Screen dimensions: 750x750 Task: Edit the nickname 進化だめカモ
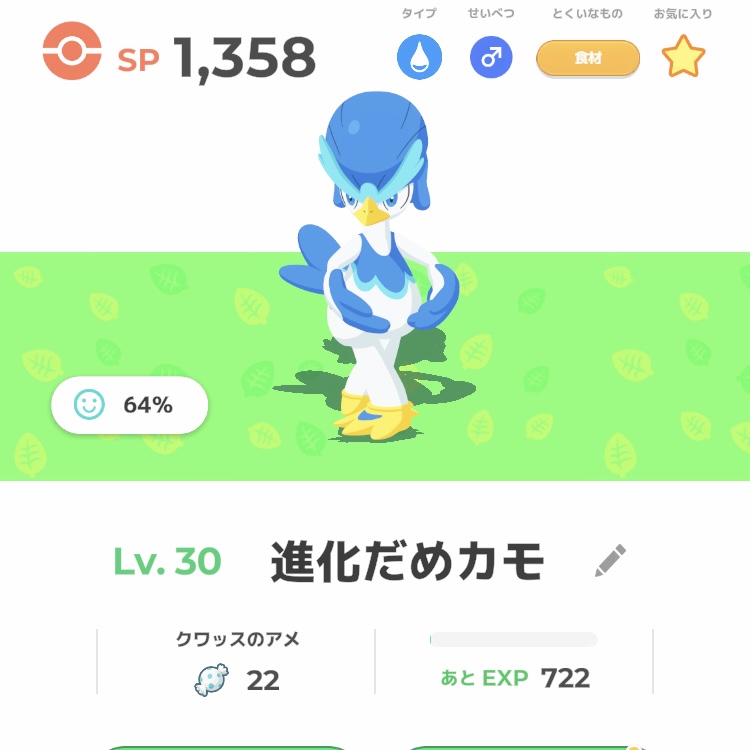pyautogui.click(x=610, y=561)
